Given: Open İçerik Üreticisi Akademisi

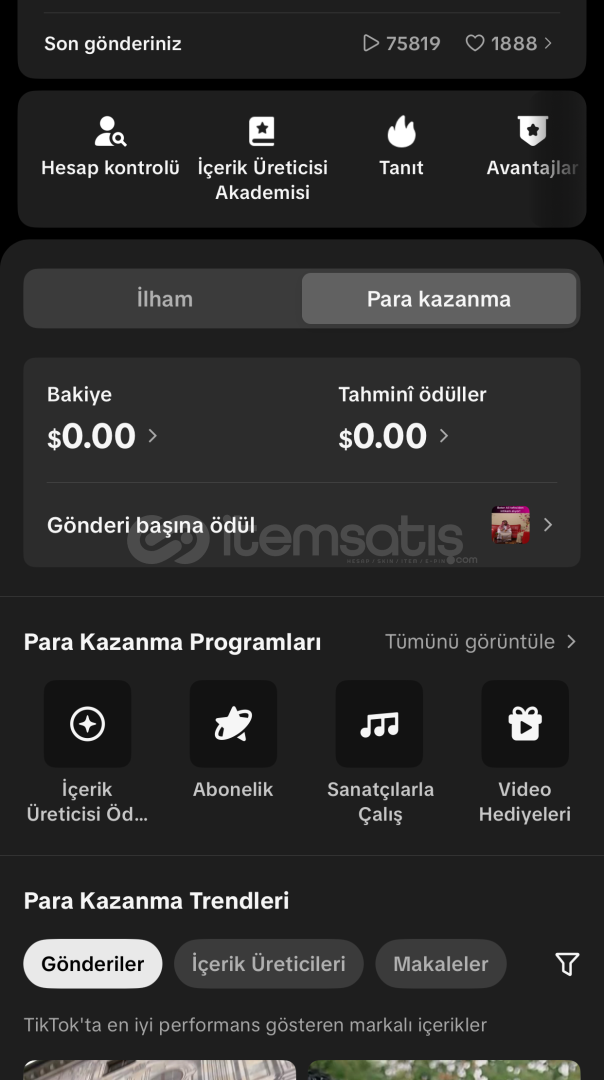Looking at the screenshot, I should (x=262, y=159).
